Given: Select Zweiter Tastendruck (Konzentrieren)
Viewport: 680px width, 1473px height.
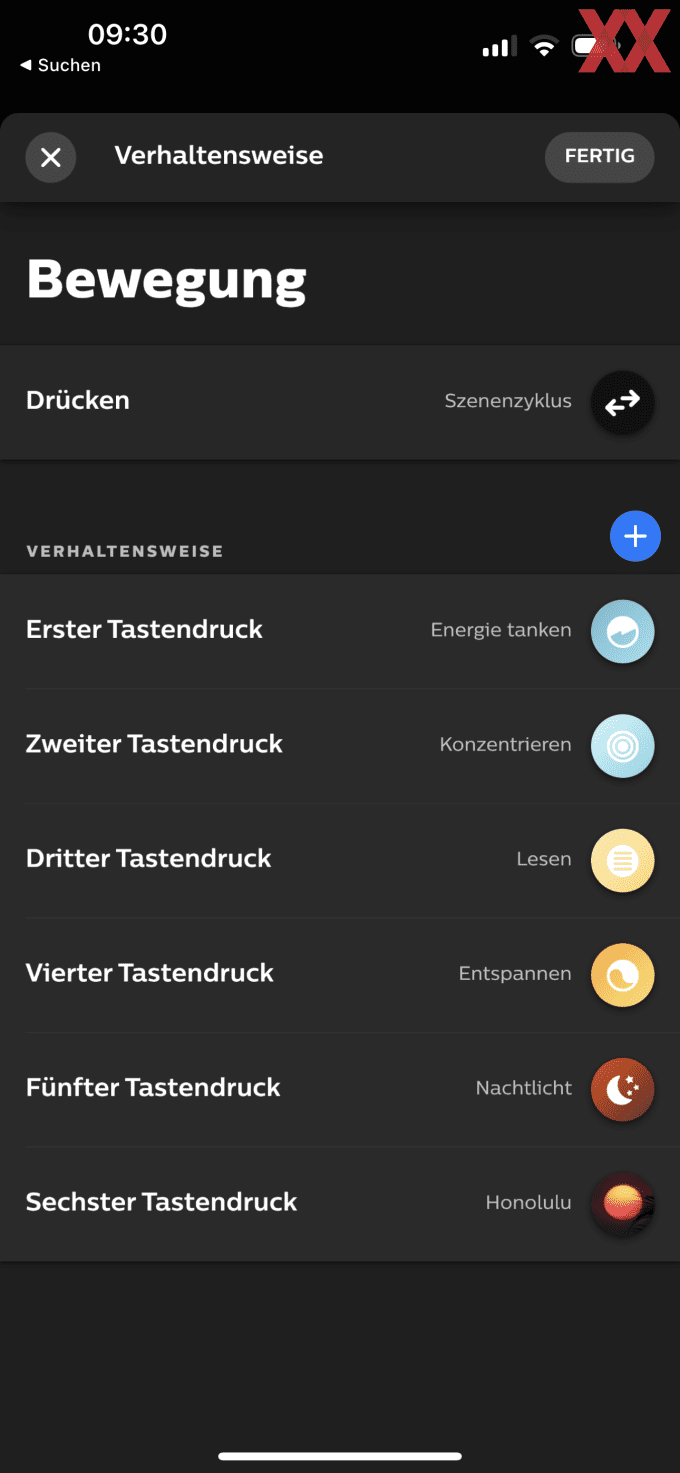Looking at the screenshot, I should click(x=340, y=745).
